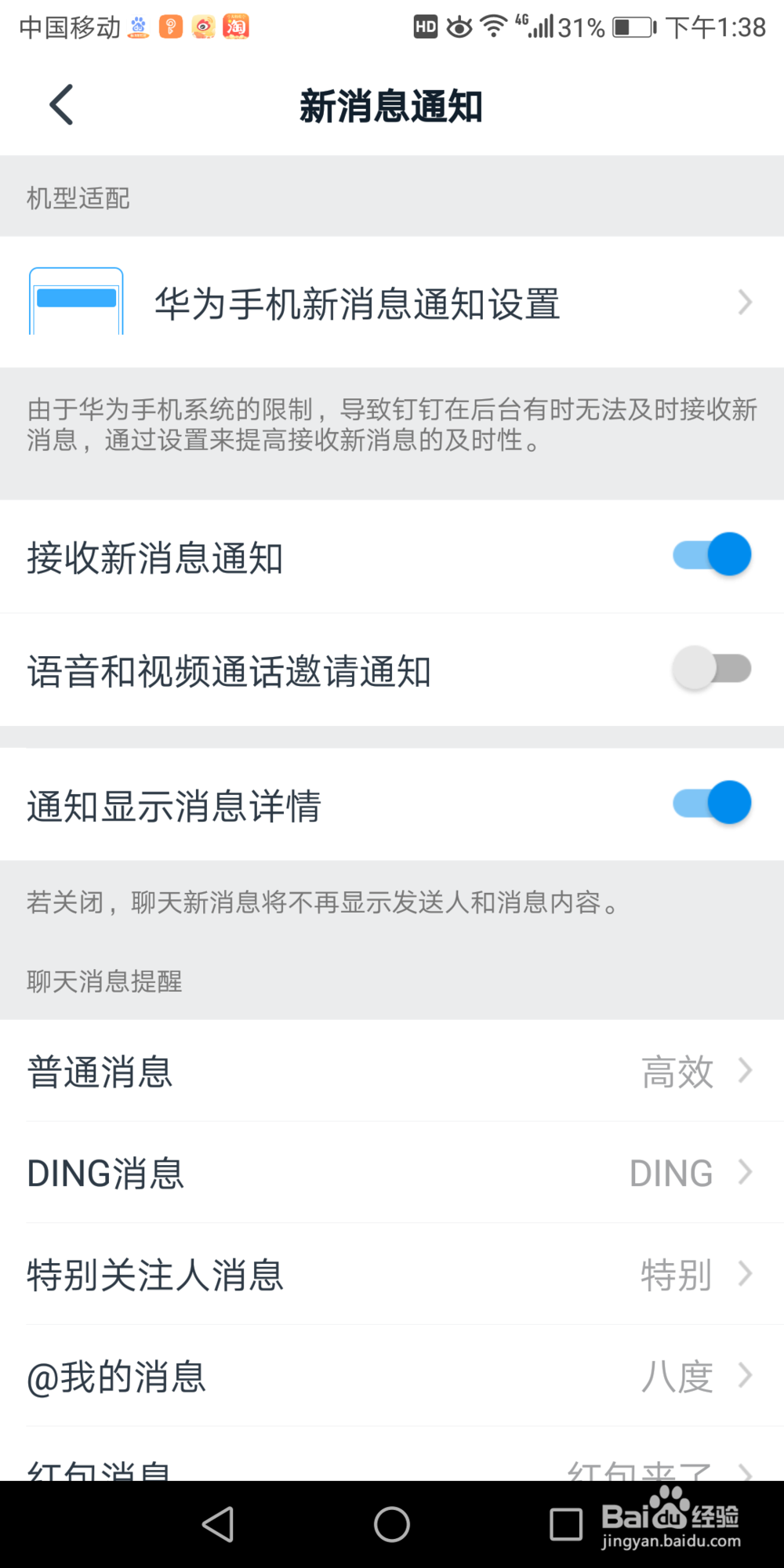Disable 通知显示消息详情 toggle
This screenshot has height=1568, width=784.
pos(712,803)
